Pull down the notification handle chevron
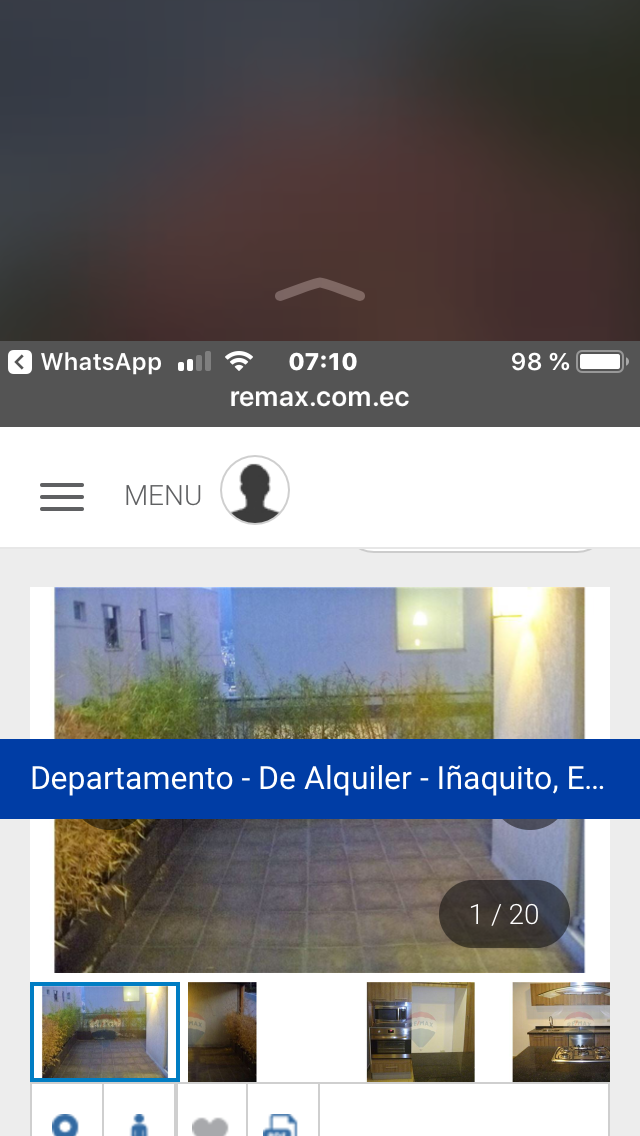Screen dimensions: 640x1136 click(x=320, y=290)
